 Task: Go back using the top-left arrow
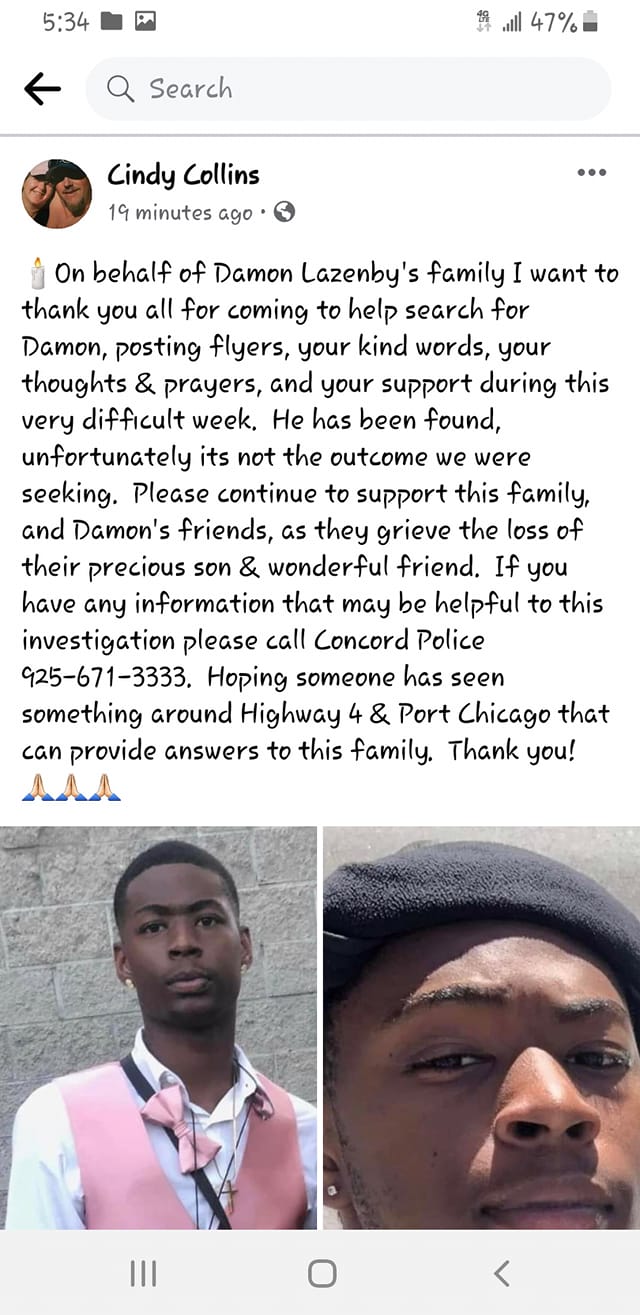[42, 89]
